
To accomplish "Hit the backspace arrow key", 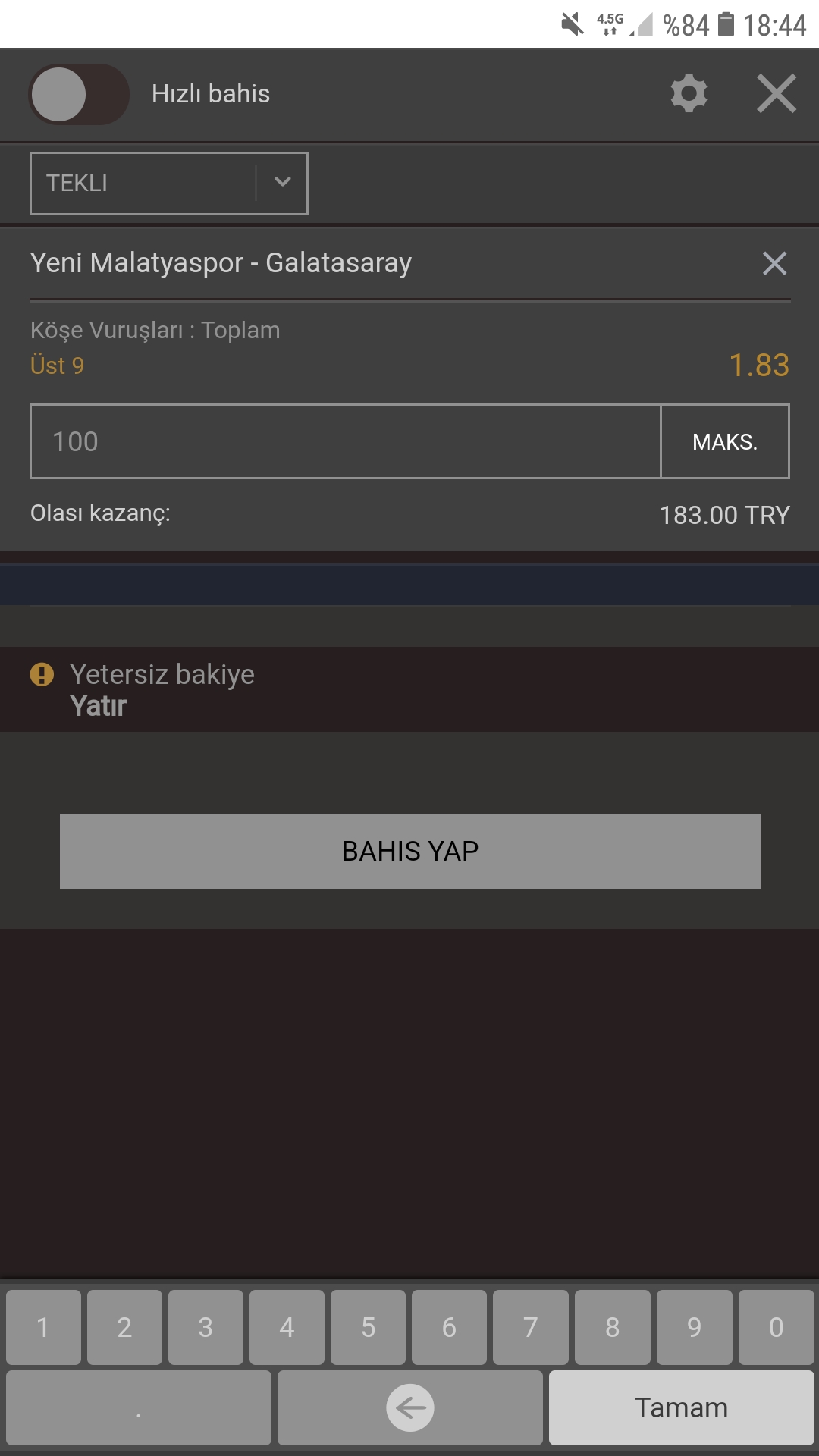I will pos(410,1407).
